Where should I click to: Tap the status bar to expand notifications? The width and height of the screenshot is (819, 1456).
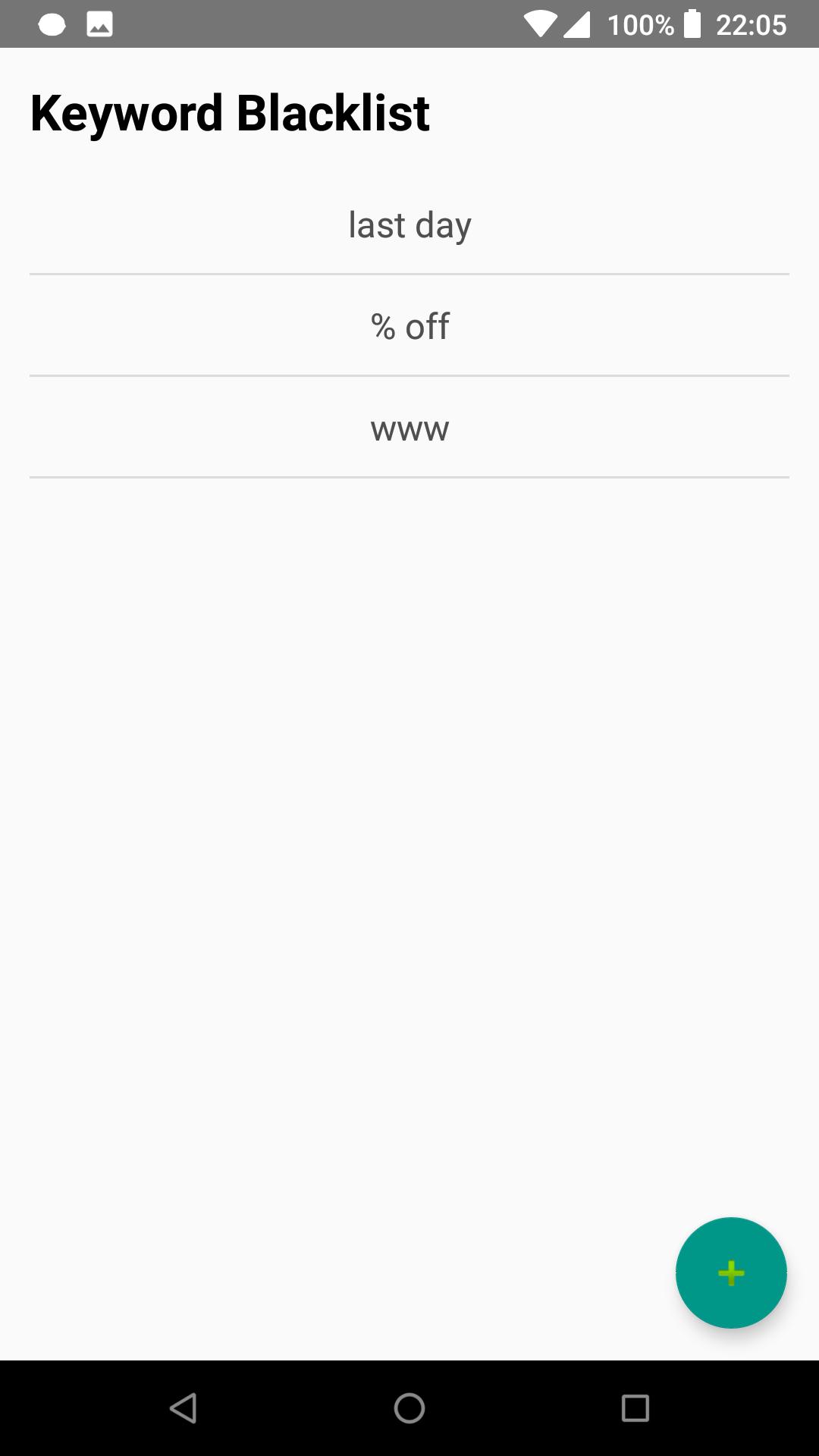click(x=341, y=24)
